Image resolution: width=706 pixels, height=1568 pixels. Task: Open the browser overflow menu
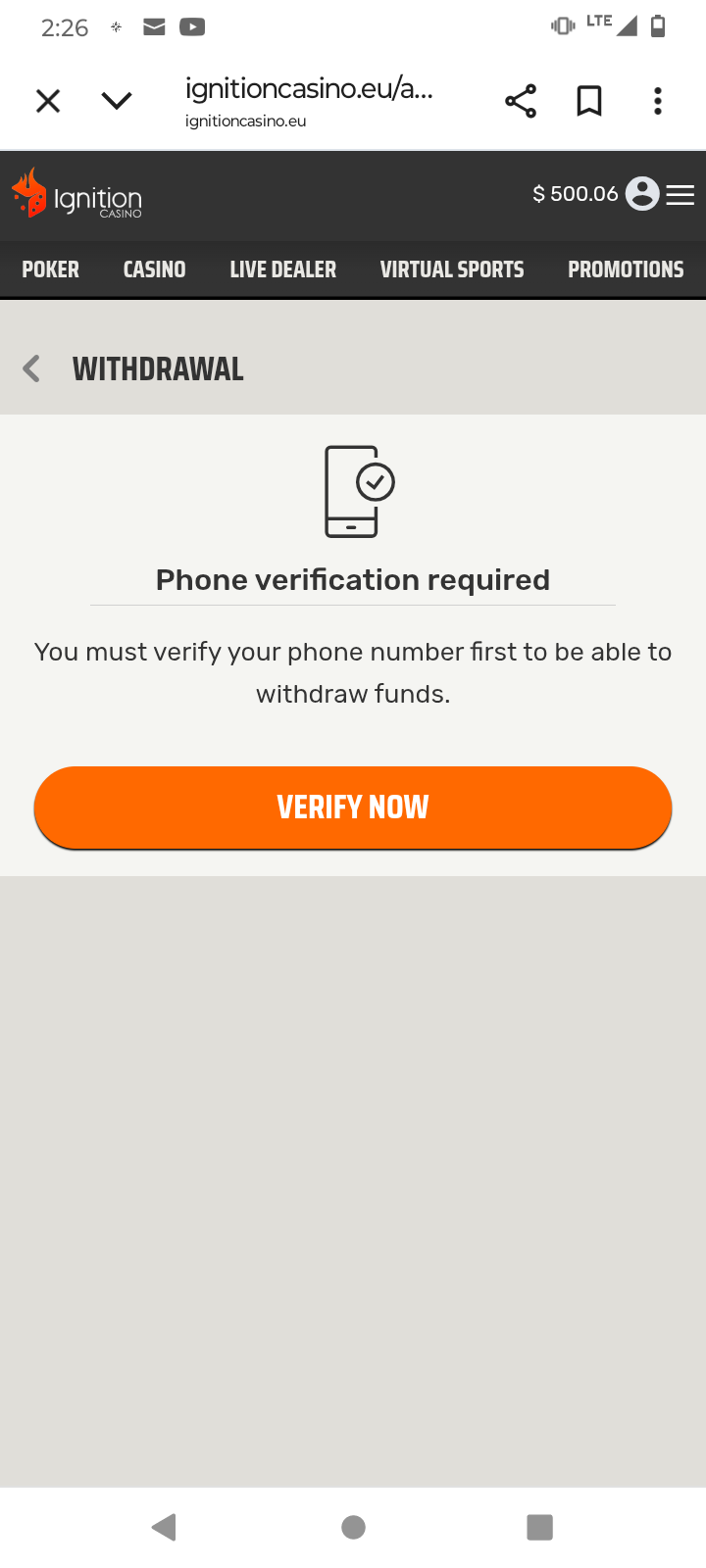658,101
